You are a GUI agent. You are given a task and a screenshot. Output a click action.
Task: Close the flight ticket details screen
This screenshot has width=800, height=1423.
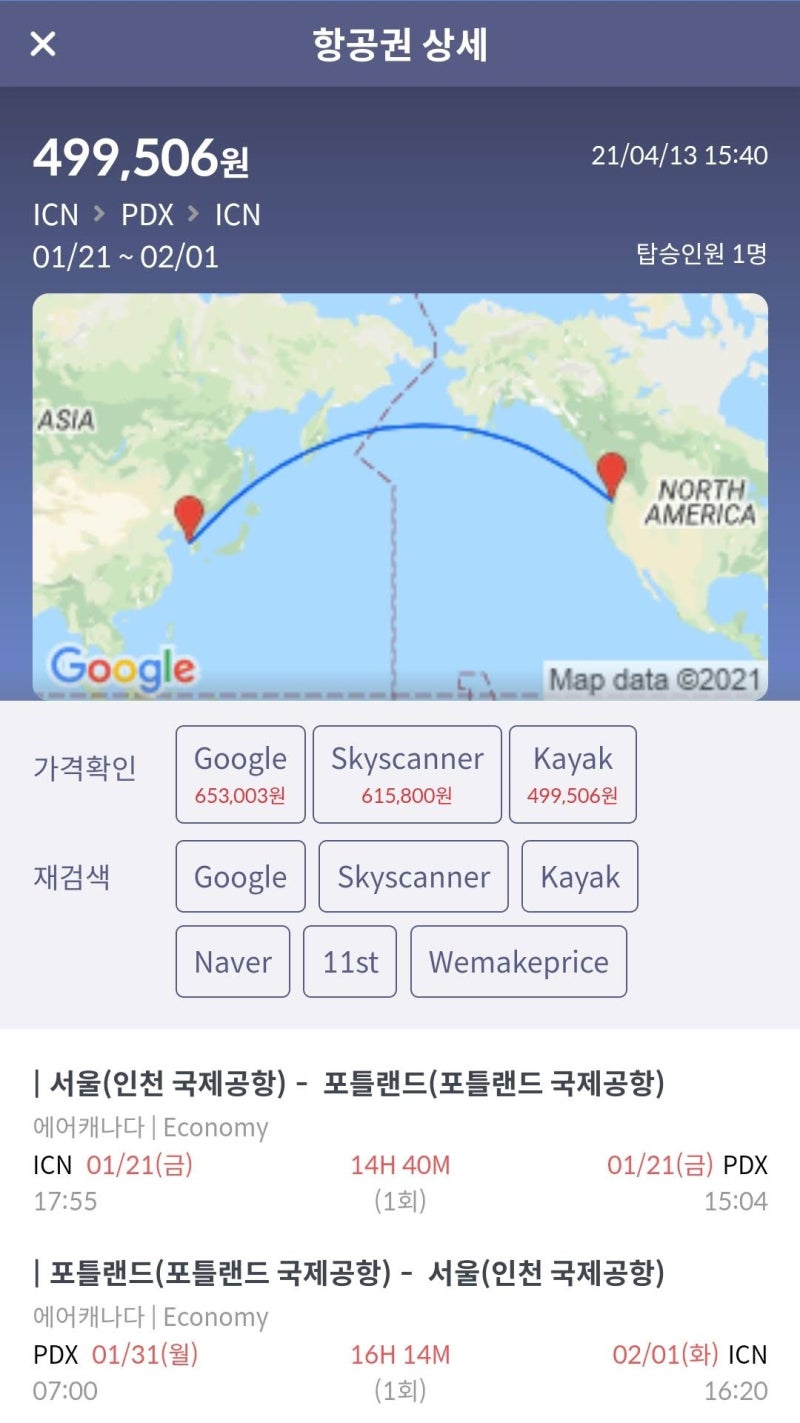pos(43,44)
